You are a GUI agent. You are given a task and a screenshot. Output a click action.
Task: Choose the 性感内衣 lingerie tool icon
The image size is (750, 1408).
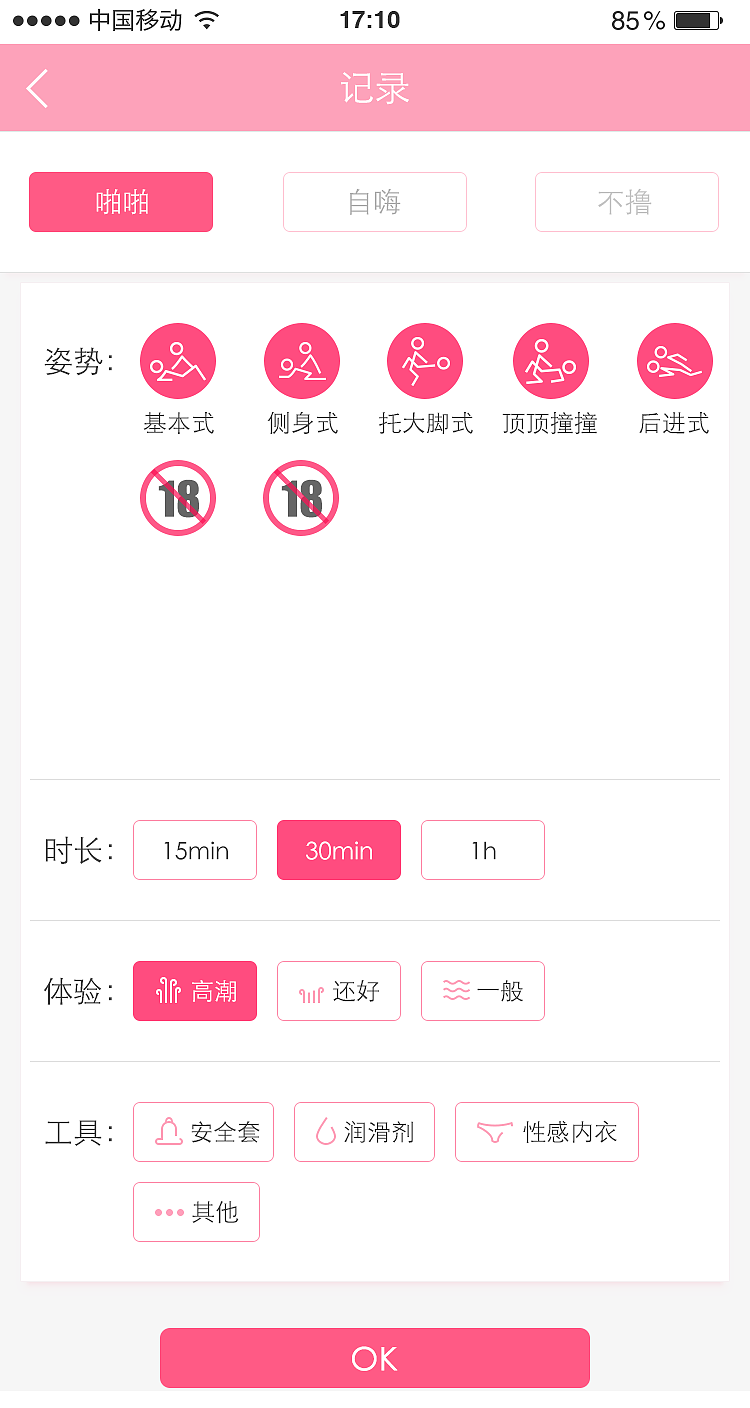pos(547,1132)
